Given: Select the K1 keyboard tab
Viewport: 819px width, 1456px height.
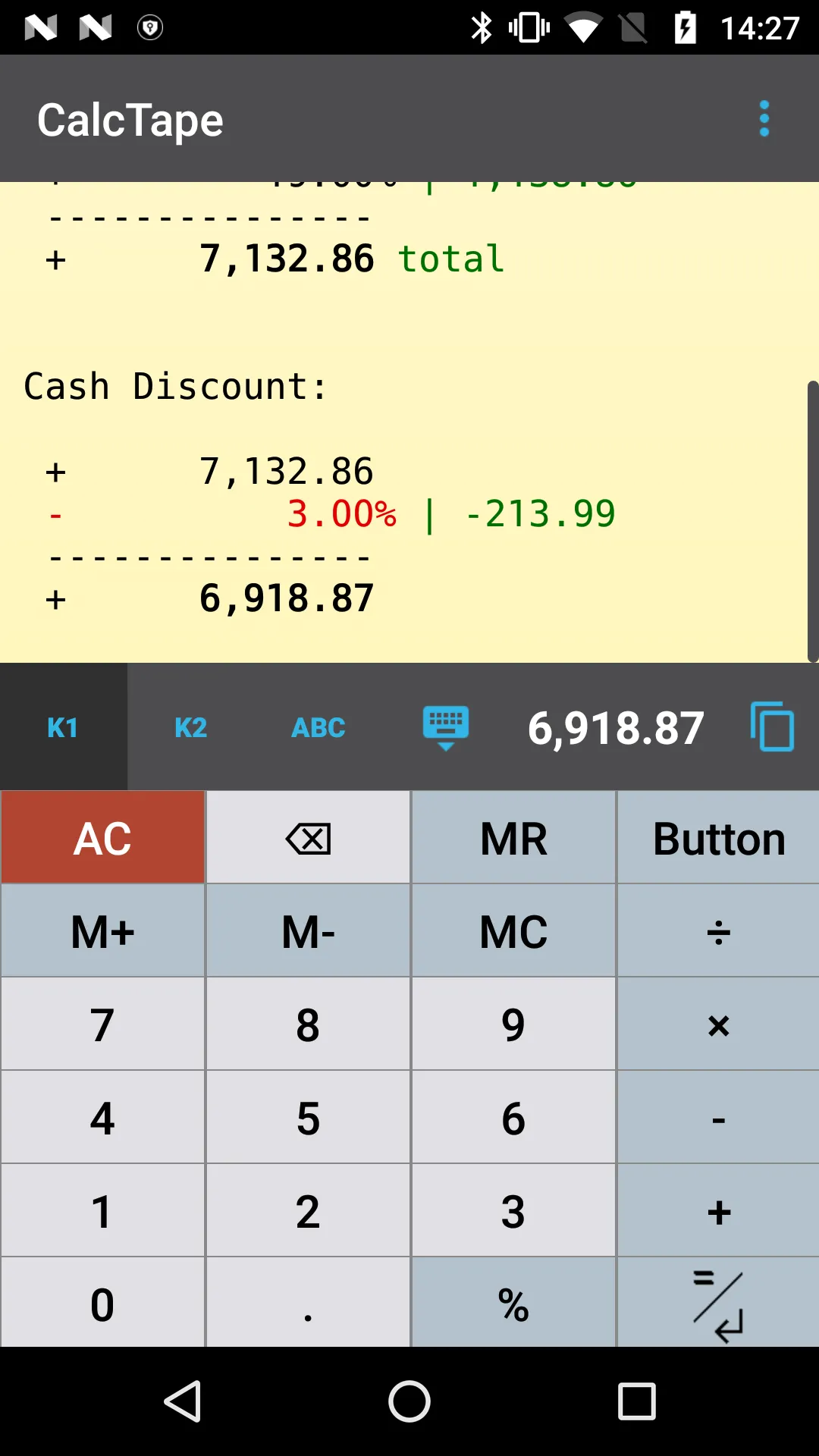Looking at the screenshot, I should point(64,727).
